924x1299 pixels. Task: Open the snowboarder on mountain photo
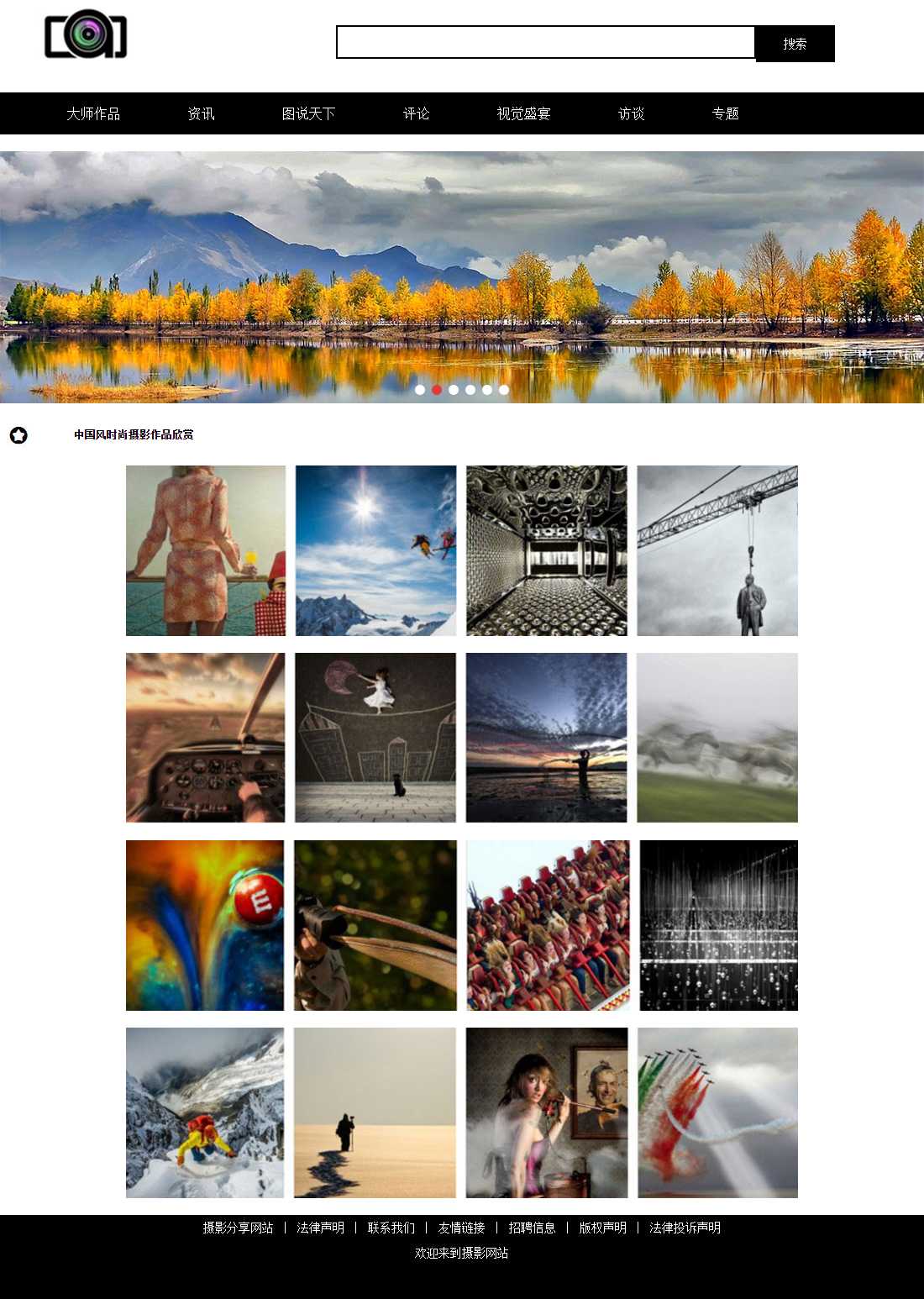(x=205, y=1112)
